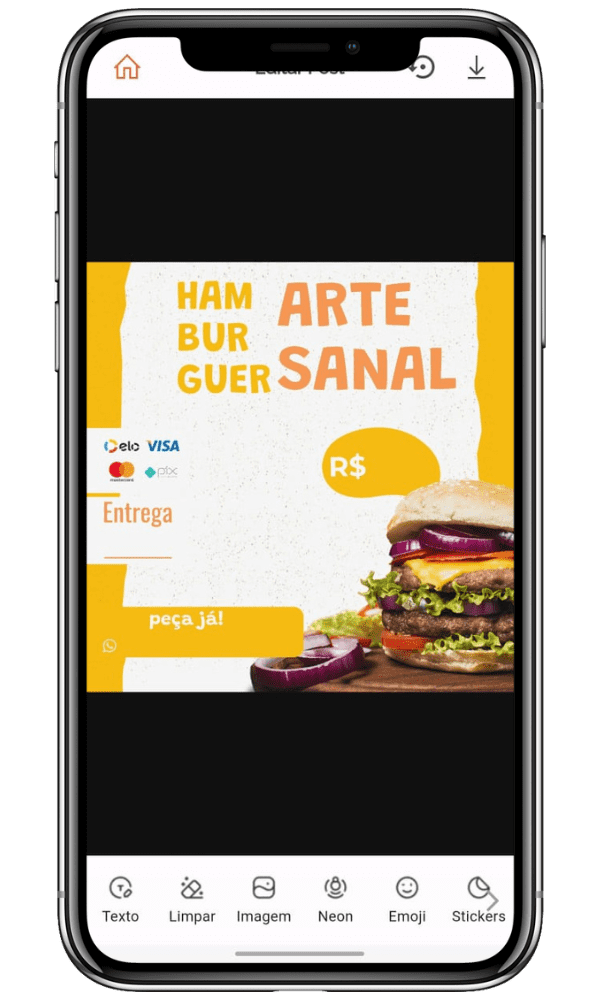Go back to the home screen icon
The image size is (600, 1000).
[127, 68]
